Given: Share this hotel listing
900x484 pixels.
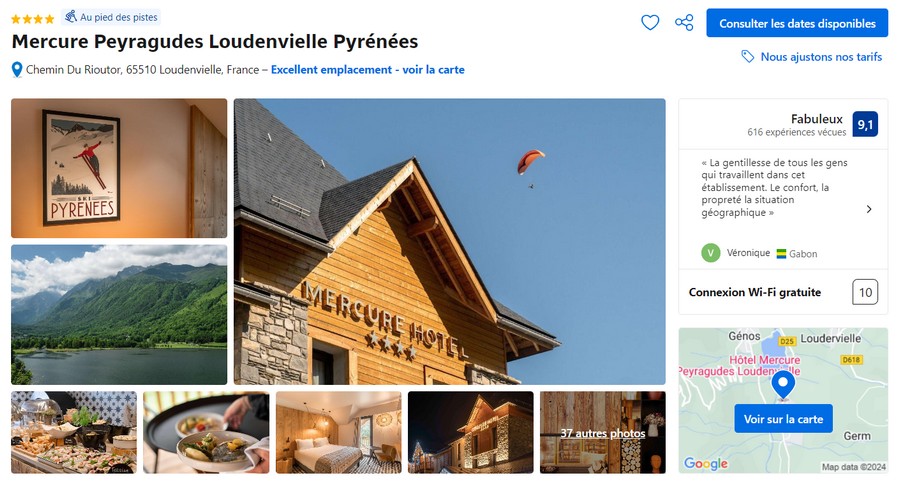Looking at the screenshot, I should click(684, 23).
